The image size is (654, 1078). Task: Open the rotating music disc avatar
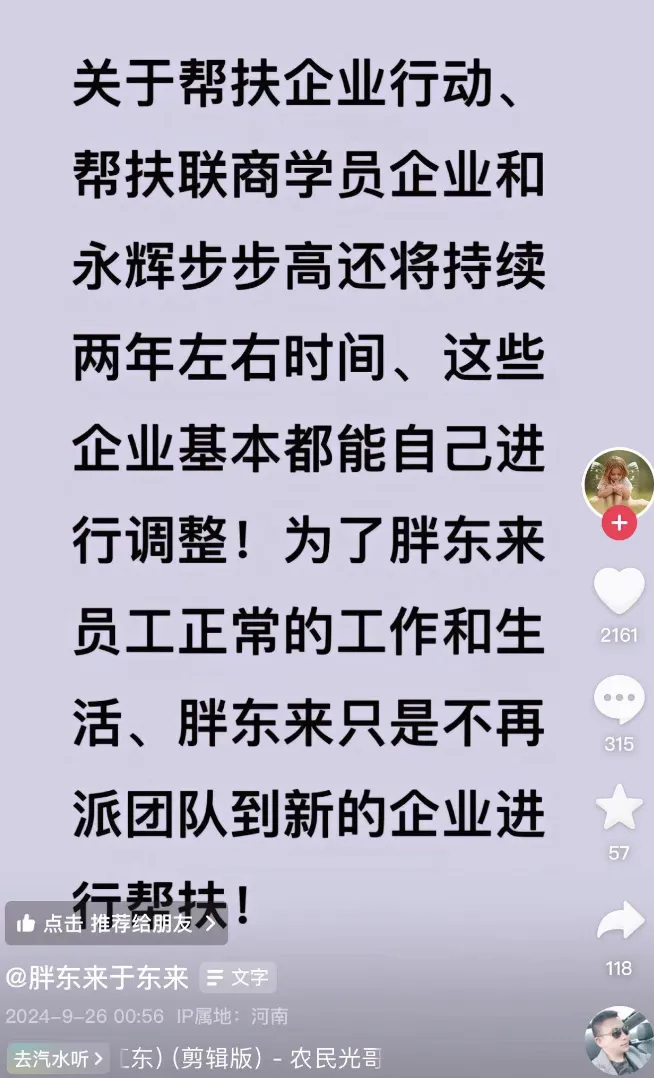click(x=619, y=1040)
